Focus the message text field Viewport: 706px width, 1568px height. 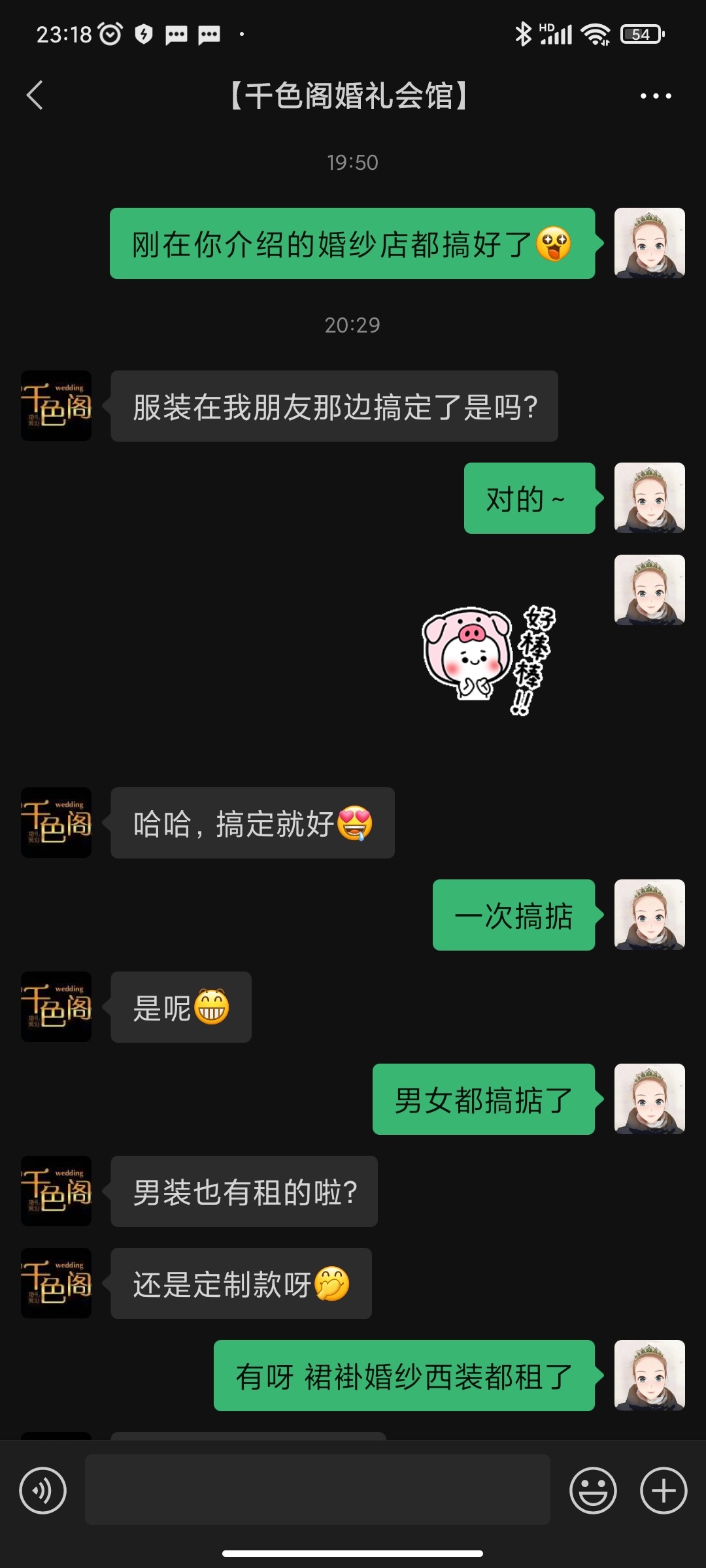click(x=318, y=1490)
